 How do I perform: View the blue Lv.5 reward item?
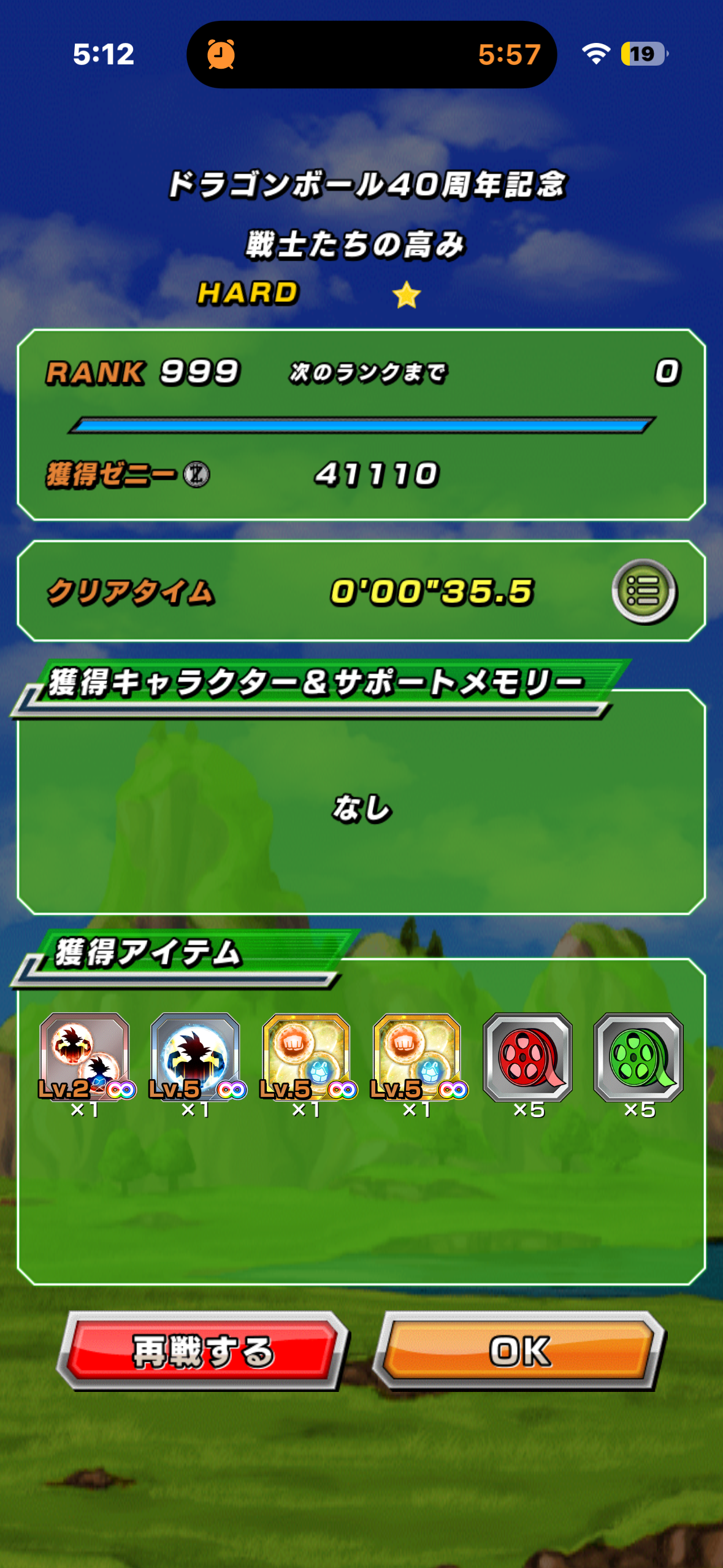click(195, 1057)
